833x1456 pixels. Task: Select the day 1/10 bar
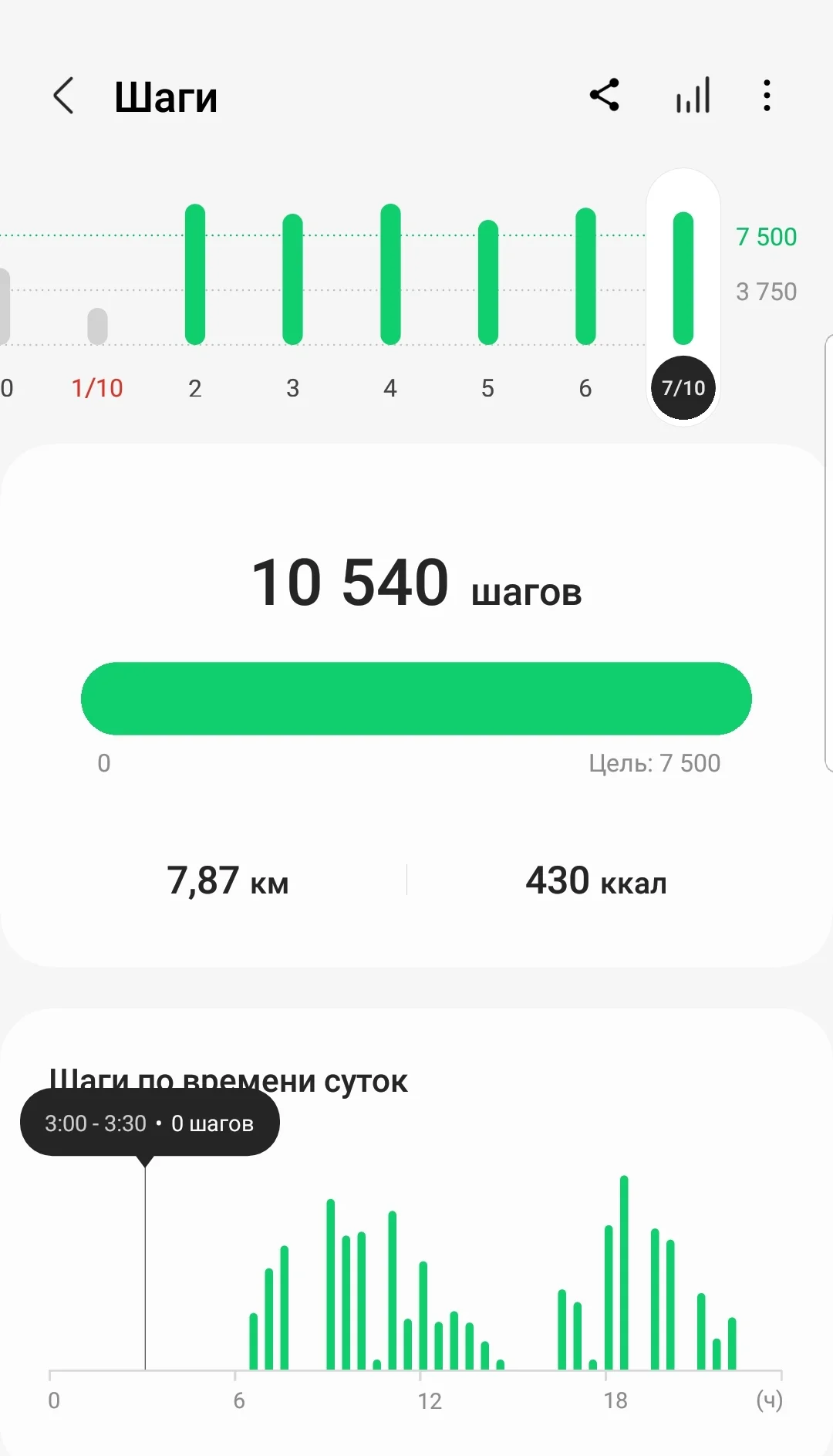[x=97, y=326]
